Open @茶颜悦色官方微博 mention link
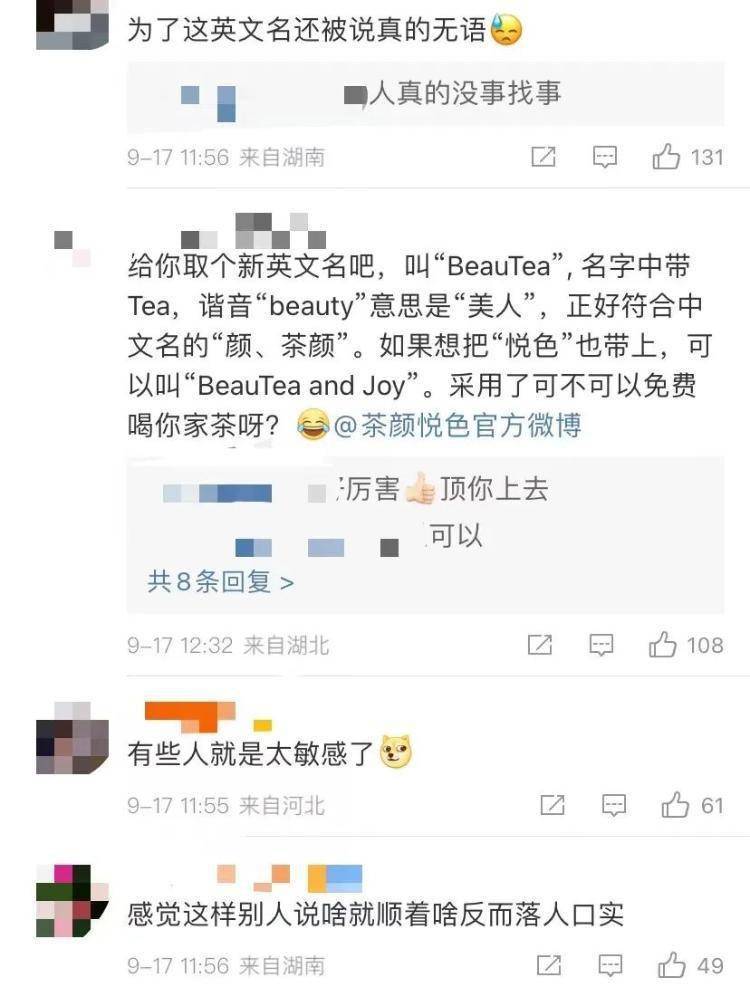This screenshot has height=987, width=750. point(456,427)
